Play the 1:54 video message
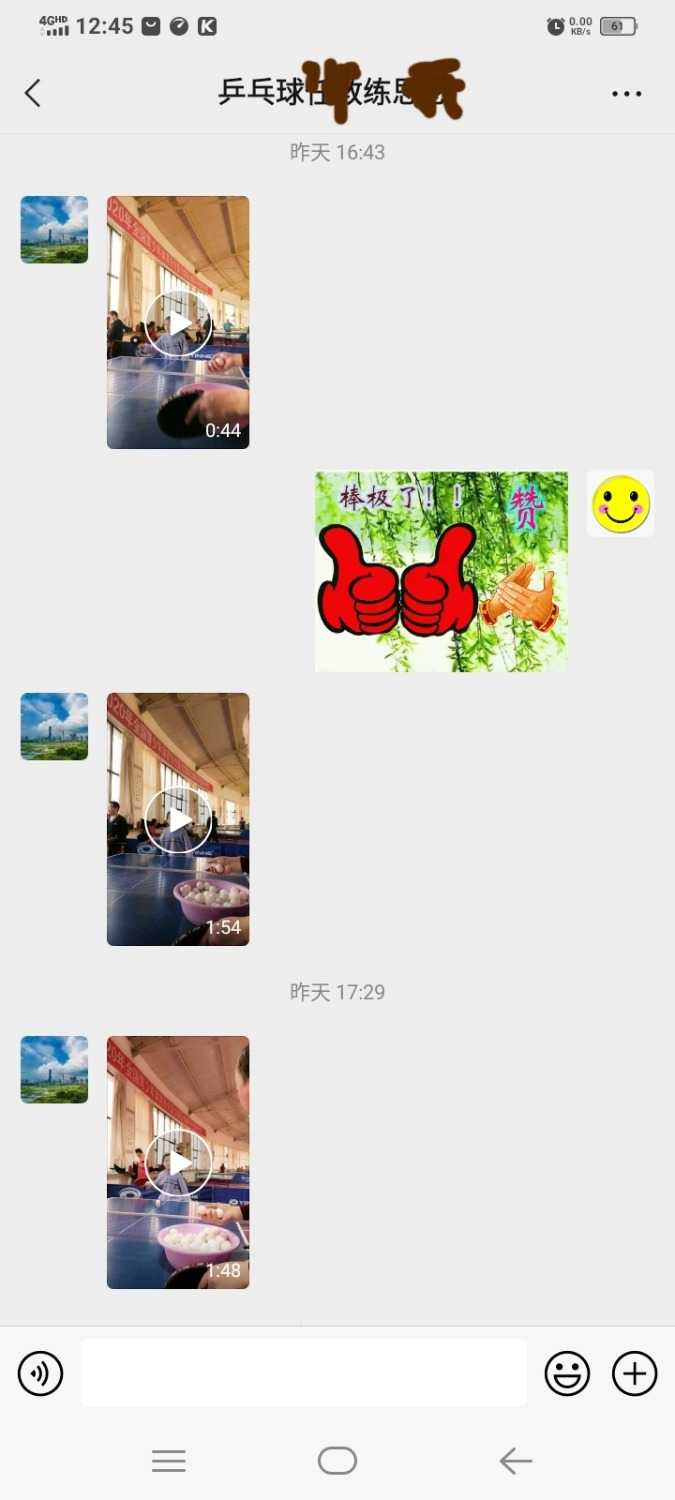 click(178, 820)
